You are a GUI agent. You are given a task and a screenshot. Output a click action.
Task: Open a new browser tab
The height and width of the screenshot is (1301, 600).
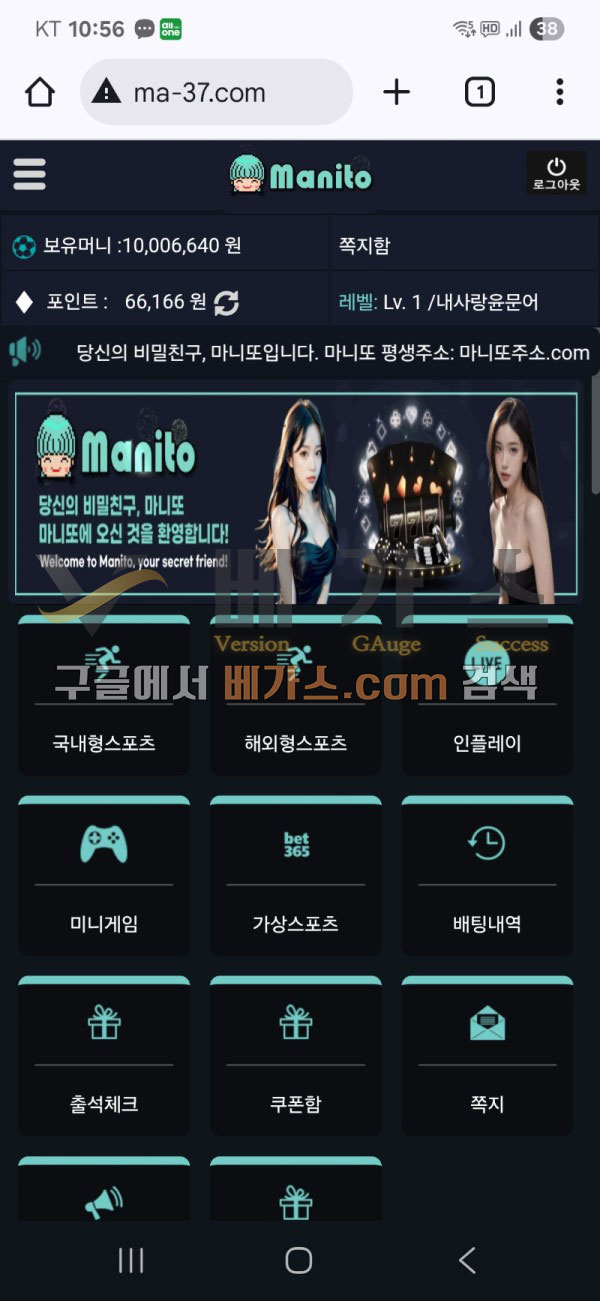click(397, 93)
